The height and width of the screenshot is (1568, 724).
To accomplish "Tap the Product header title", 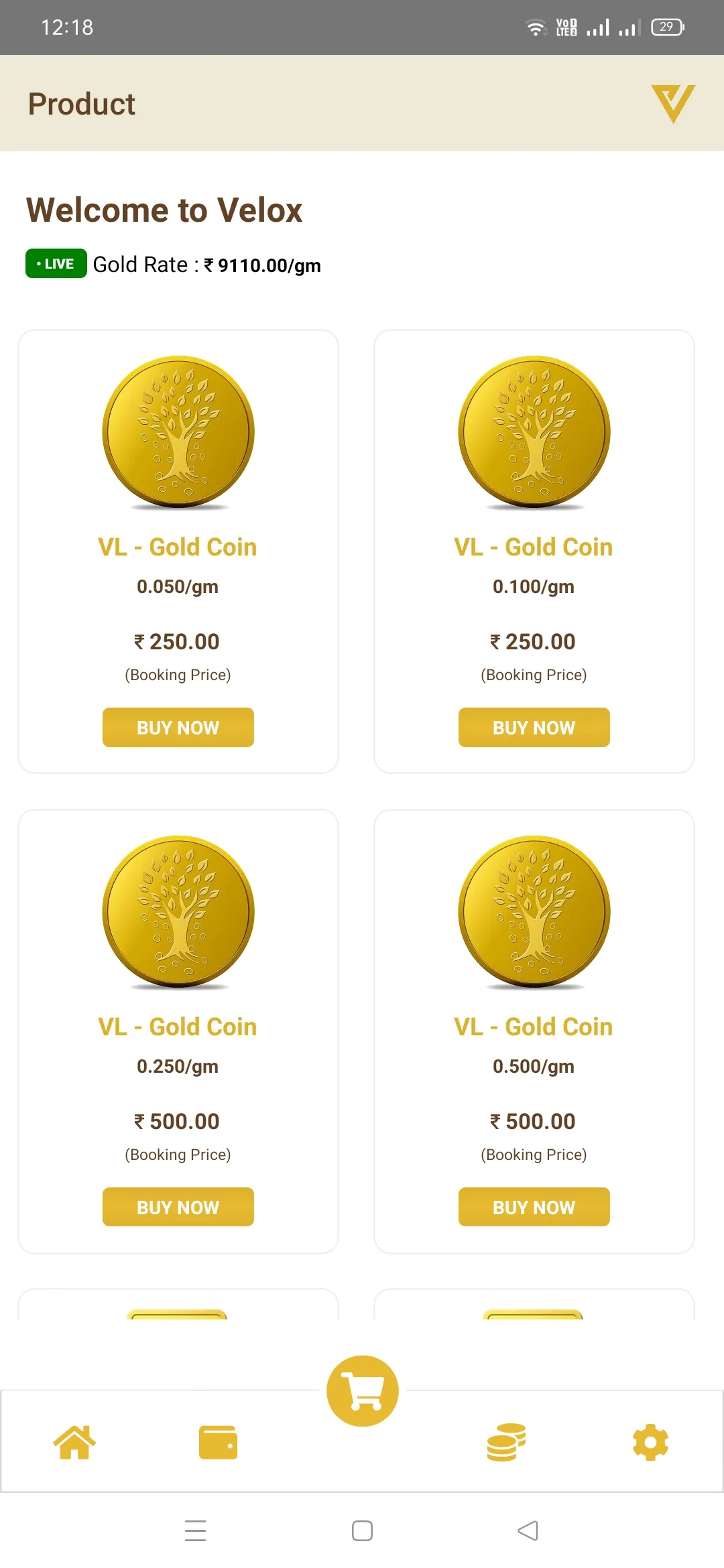I will tap(80, 104).
